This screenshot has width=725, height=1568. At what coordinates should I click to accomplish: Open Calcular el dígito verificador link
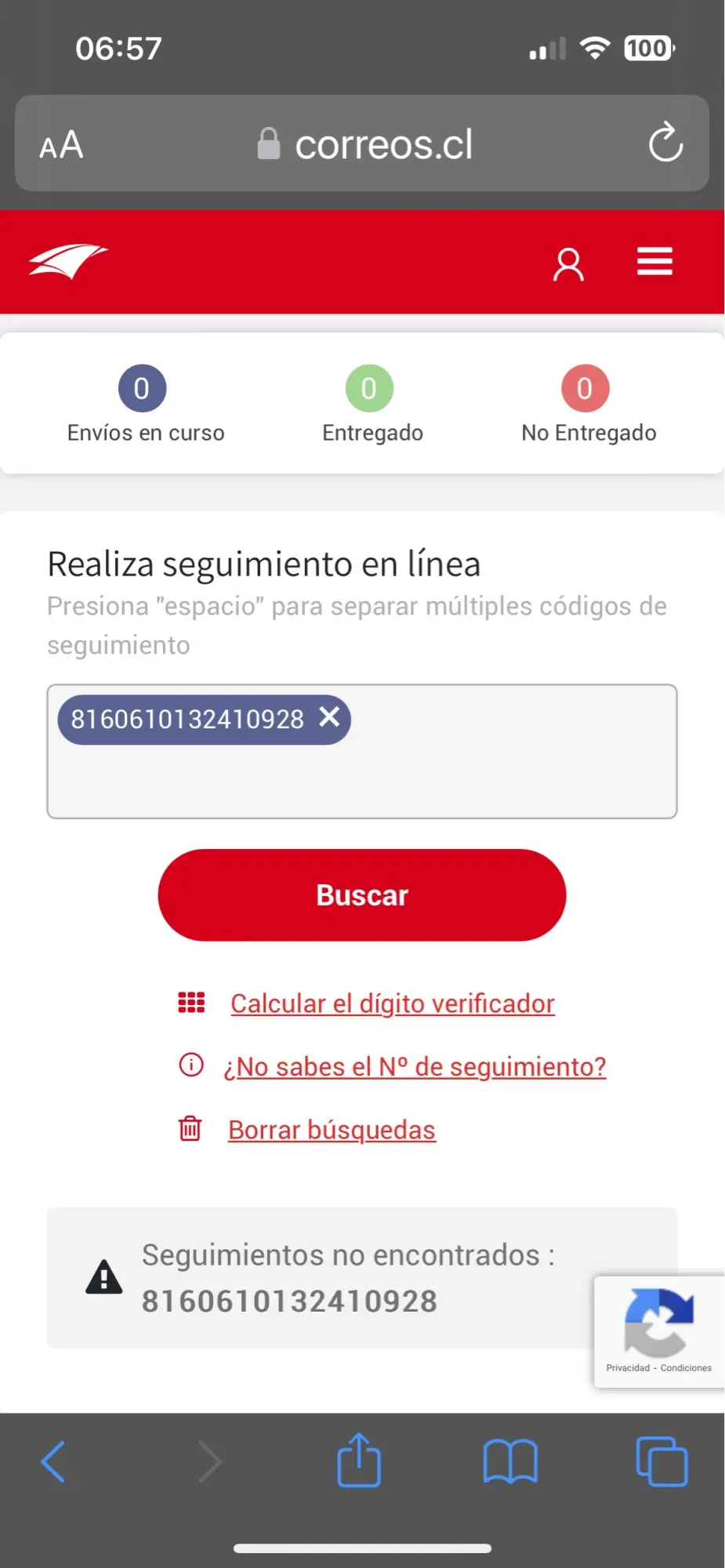point(392,1004)
